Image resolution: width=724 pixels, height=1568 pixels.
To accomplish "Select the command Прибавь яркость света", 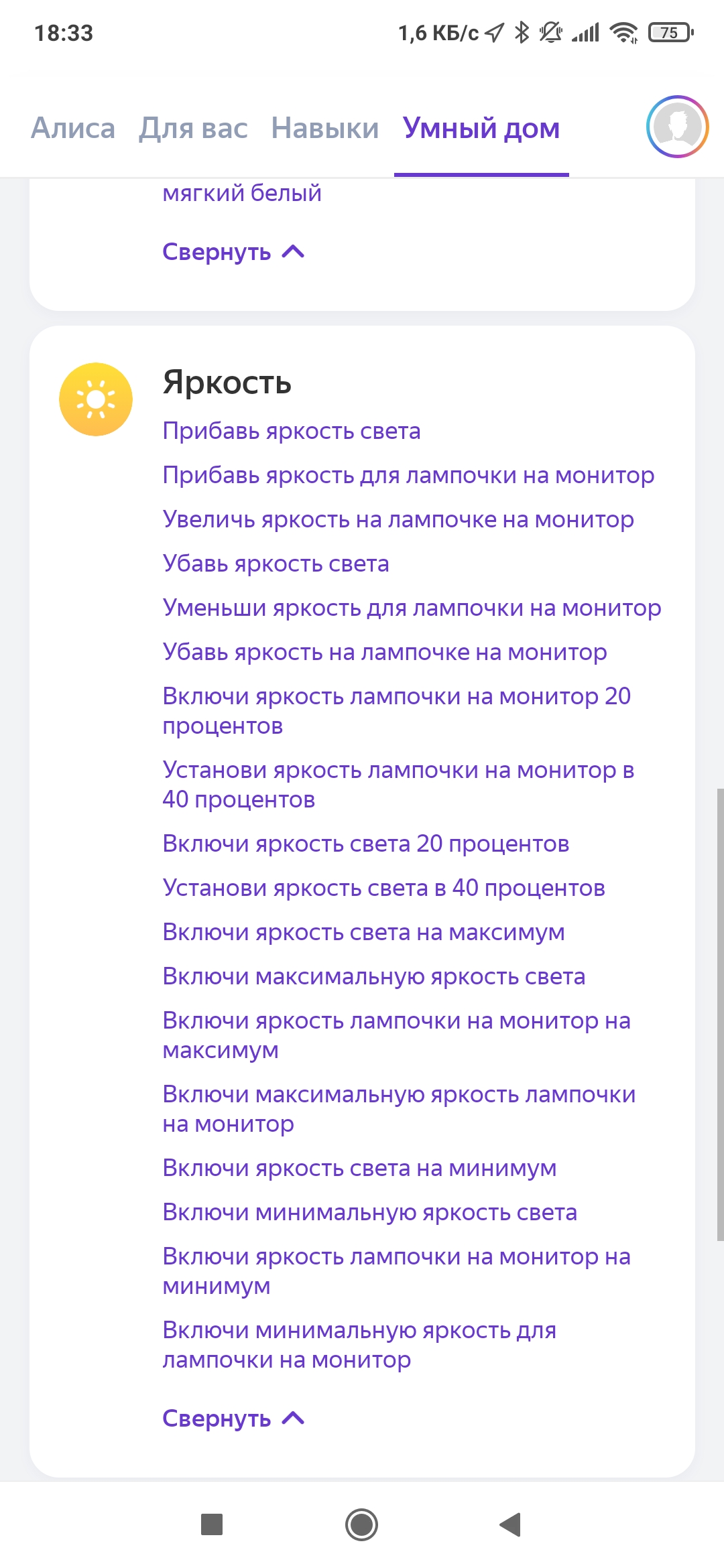I will (292, 431).
